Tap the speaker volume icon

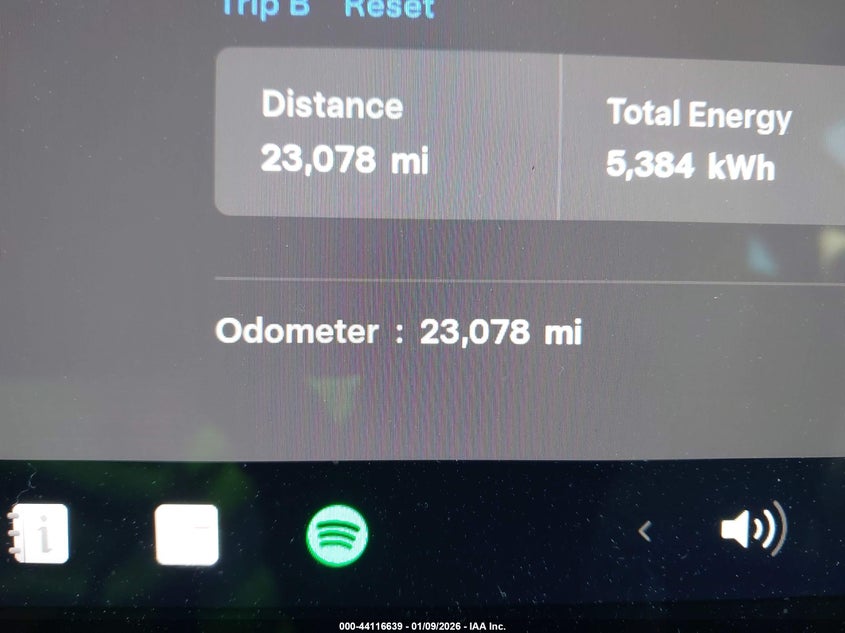point(752,530)
